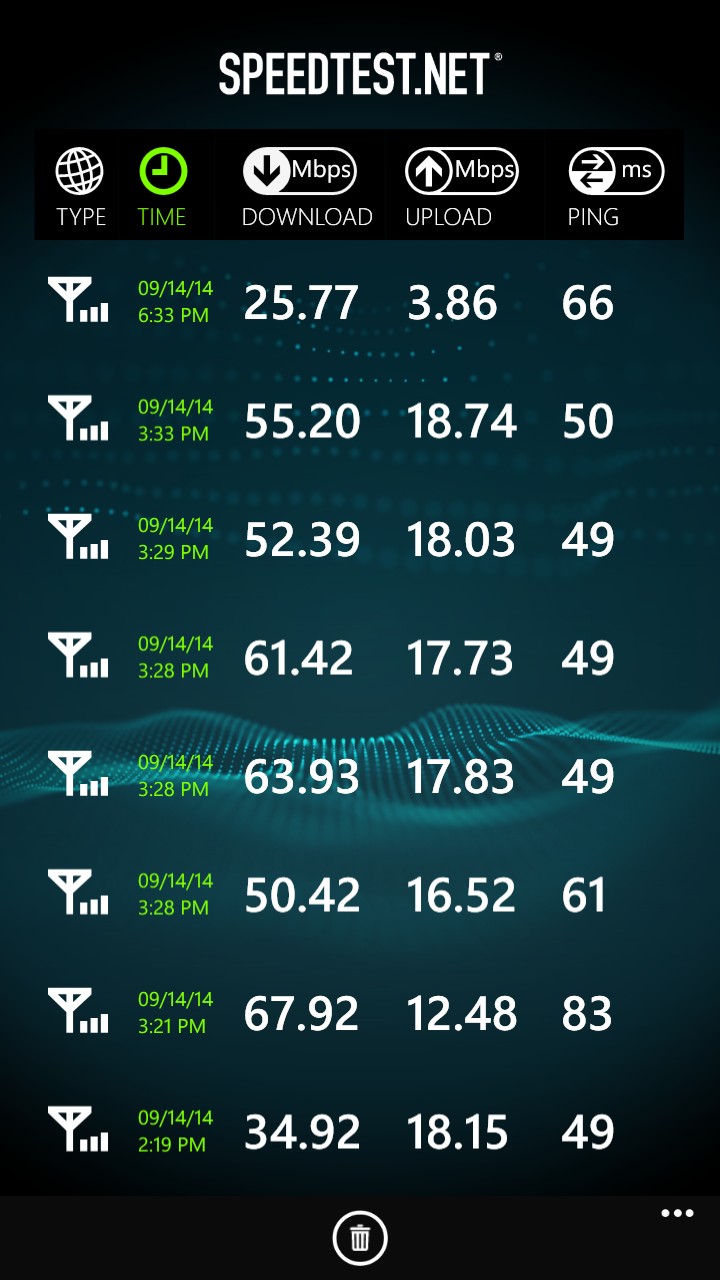The width and height of the screenshot is (720, 1280).
Task: Open the three-dot more options menu
Action: [x=677, y=1214]
